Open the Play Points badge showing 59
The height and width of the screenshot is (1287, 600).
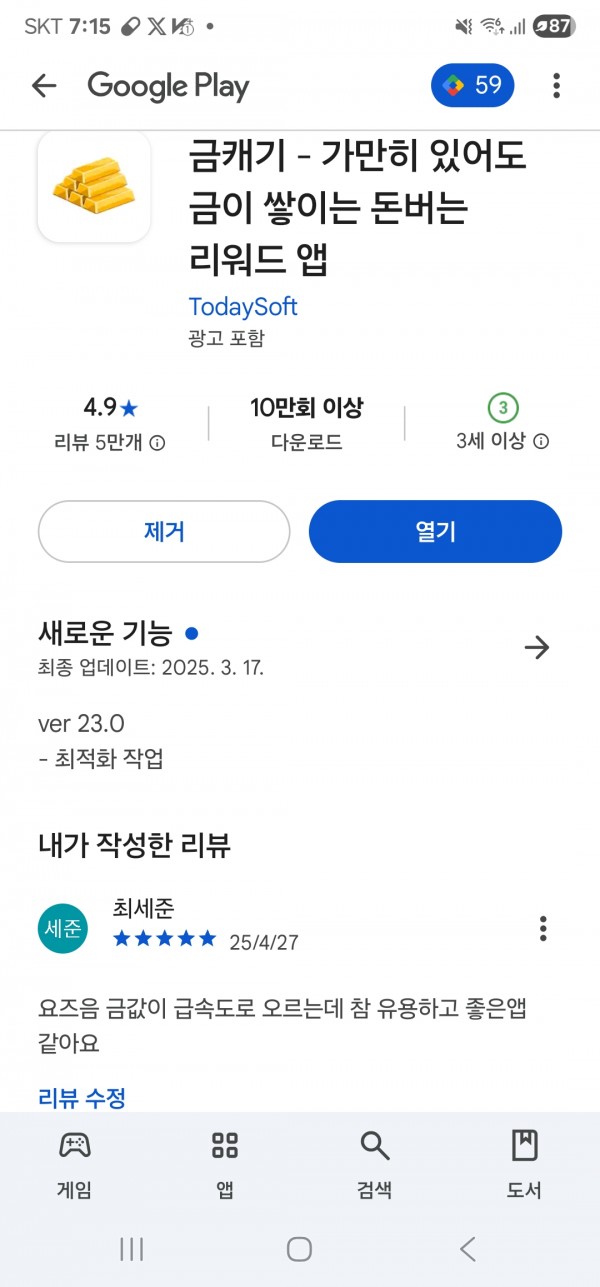tap(472, 86)
